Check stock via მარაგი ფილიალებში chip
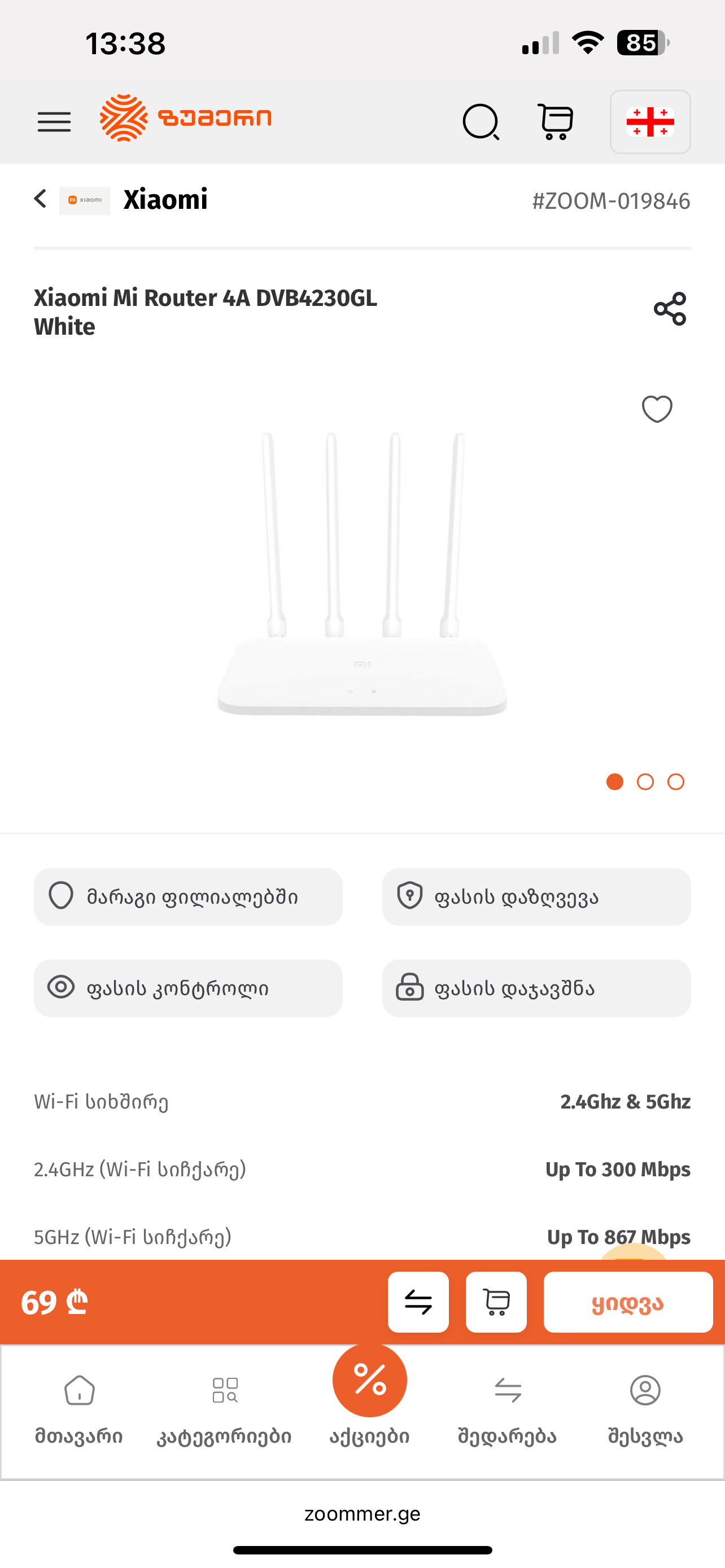 tap(188, 897)
